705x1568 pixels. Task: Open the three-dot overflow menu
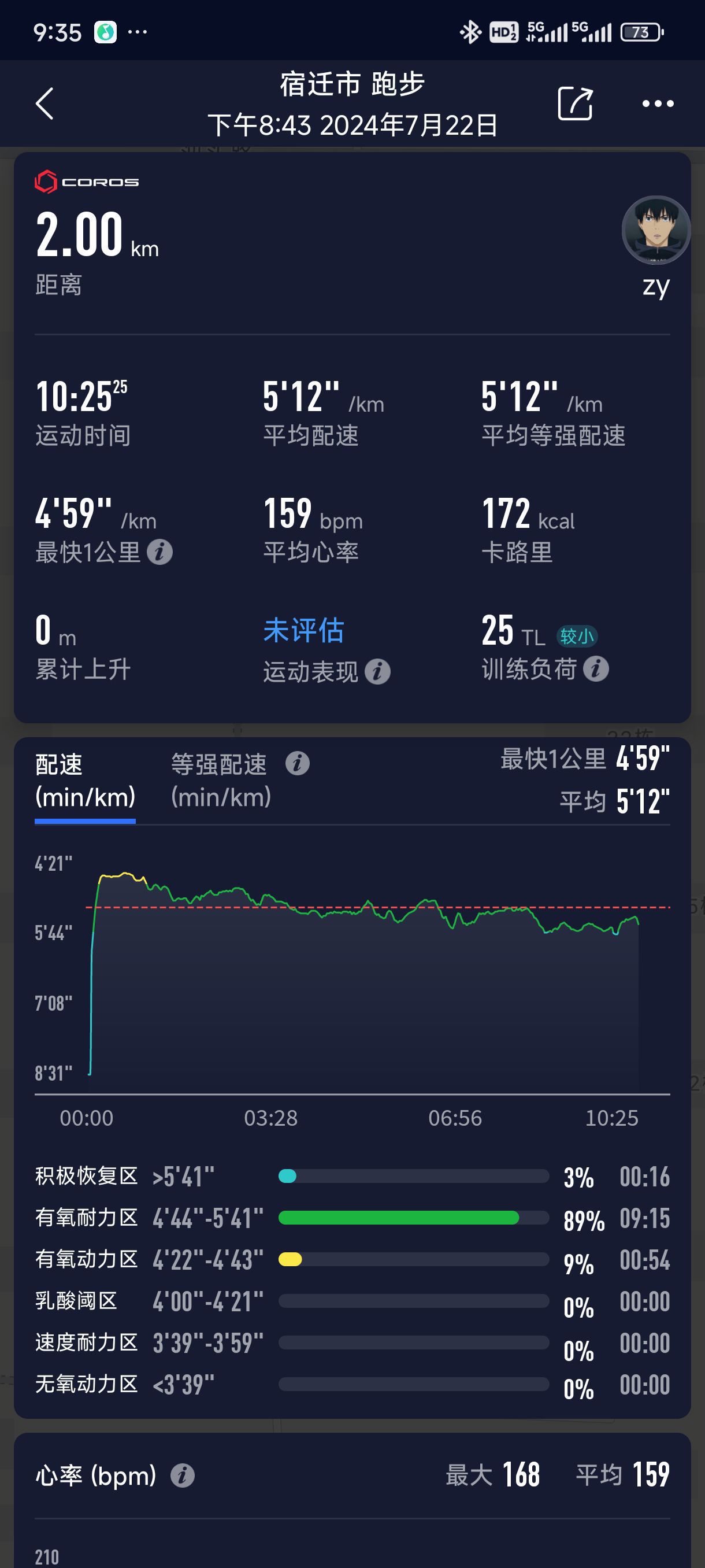[658, 103]
